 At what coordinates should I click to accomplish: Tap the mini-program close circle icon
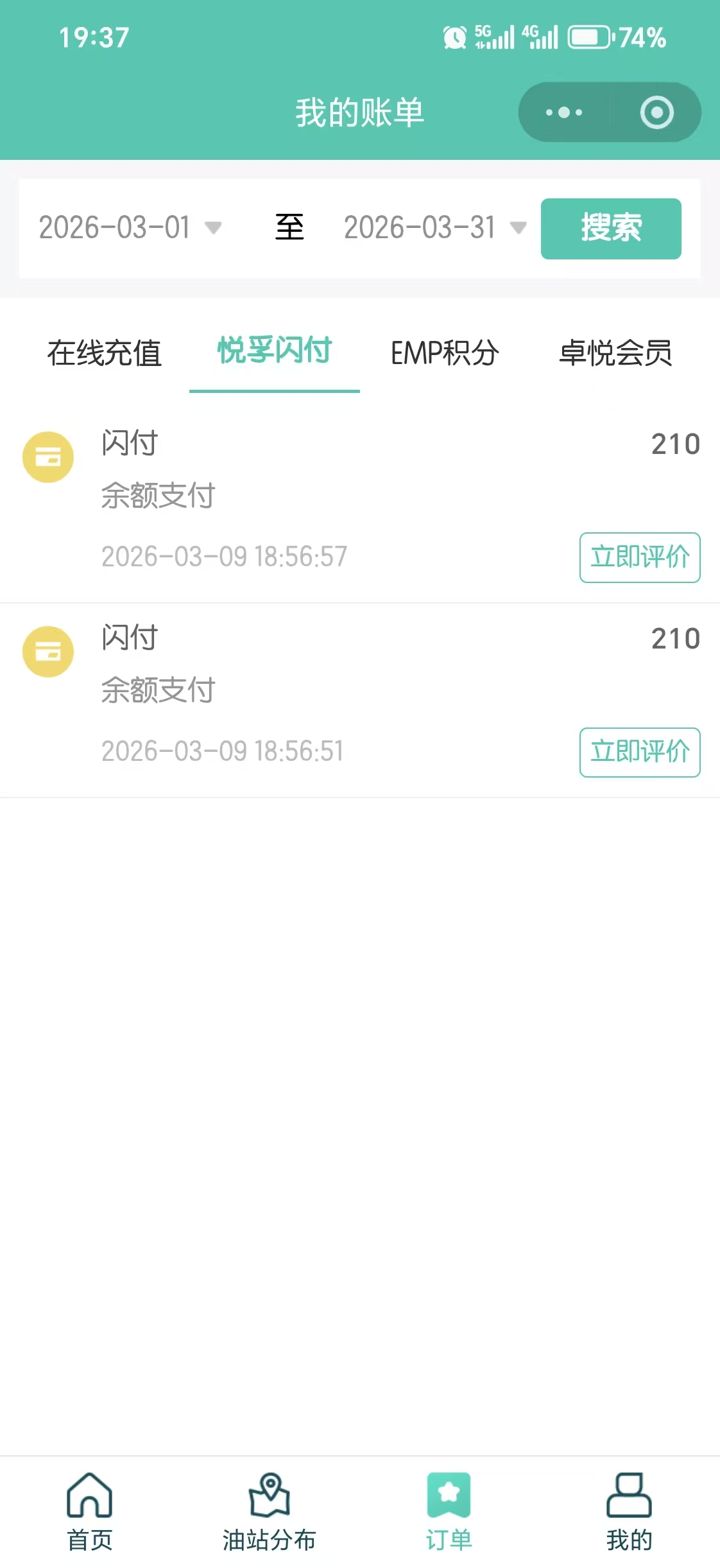[x=656, y=112]
